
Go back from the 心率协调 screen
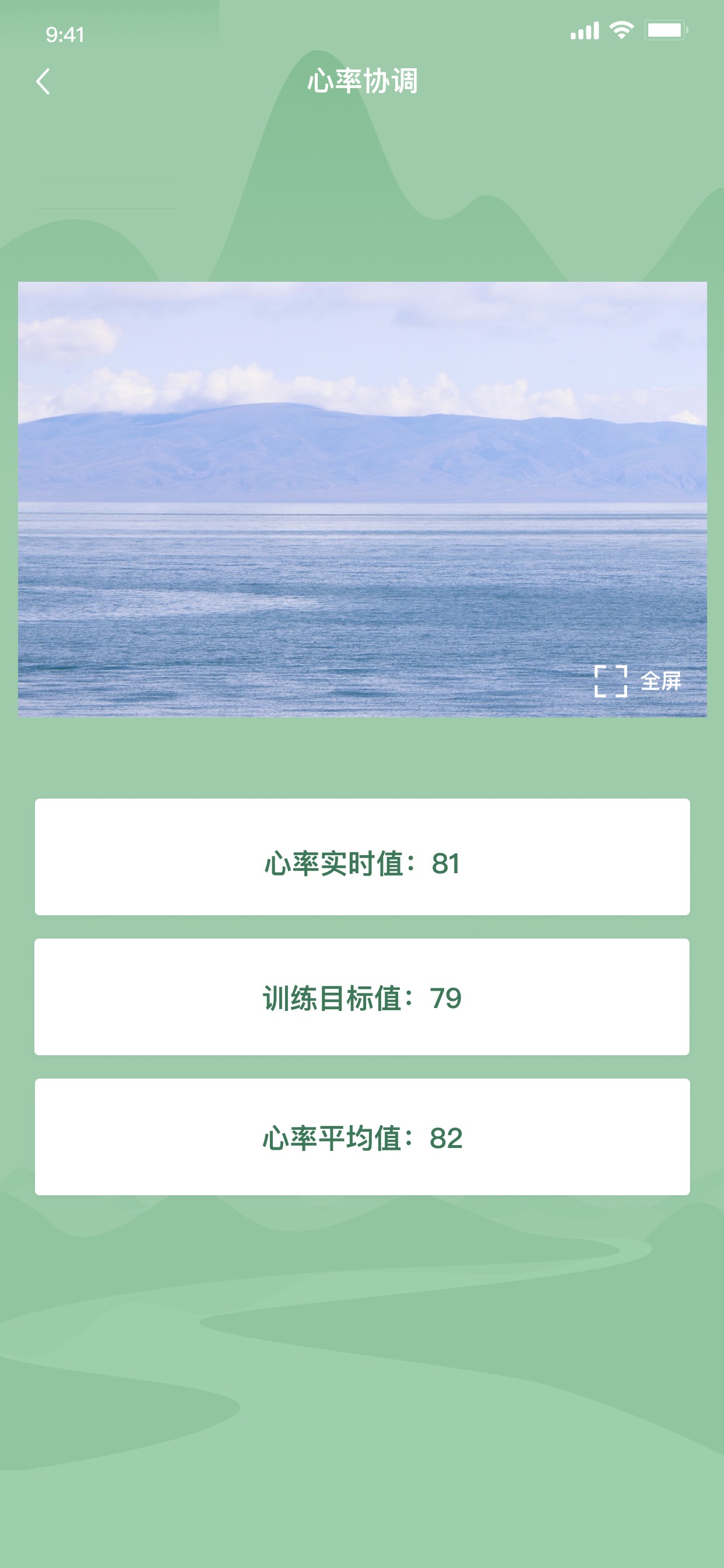pos(43,82)
